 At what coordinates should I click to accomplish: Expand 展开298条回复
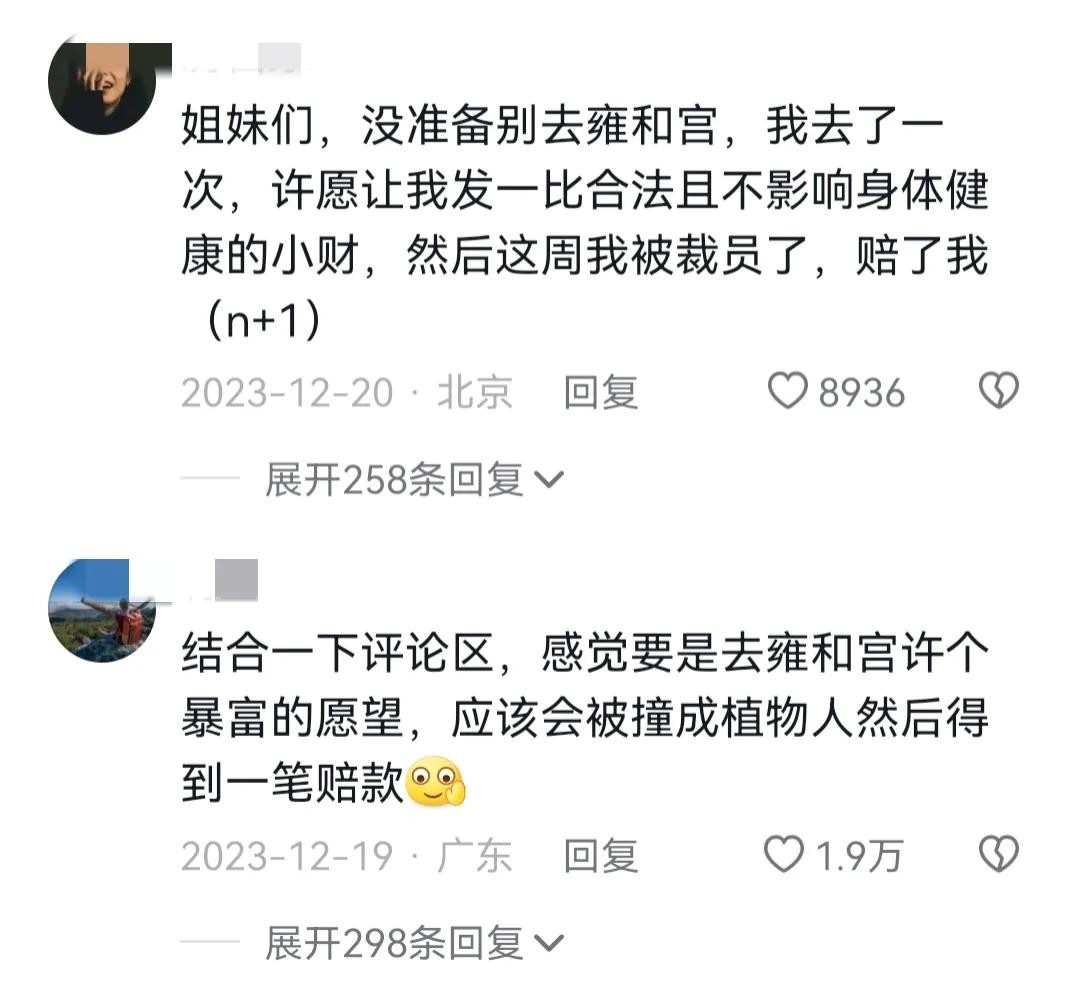[413, 942]
